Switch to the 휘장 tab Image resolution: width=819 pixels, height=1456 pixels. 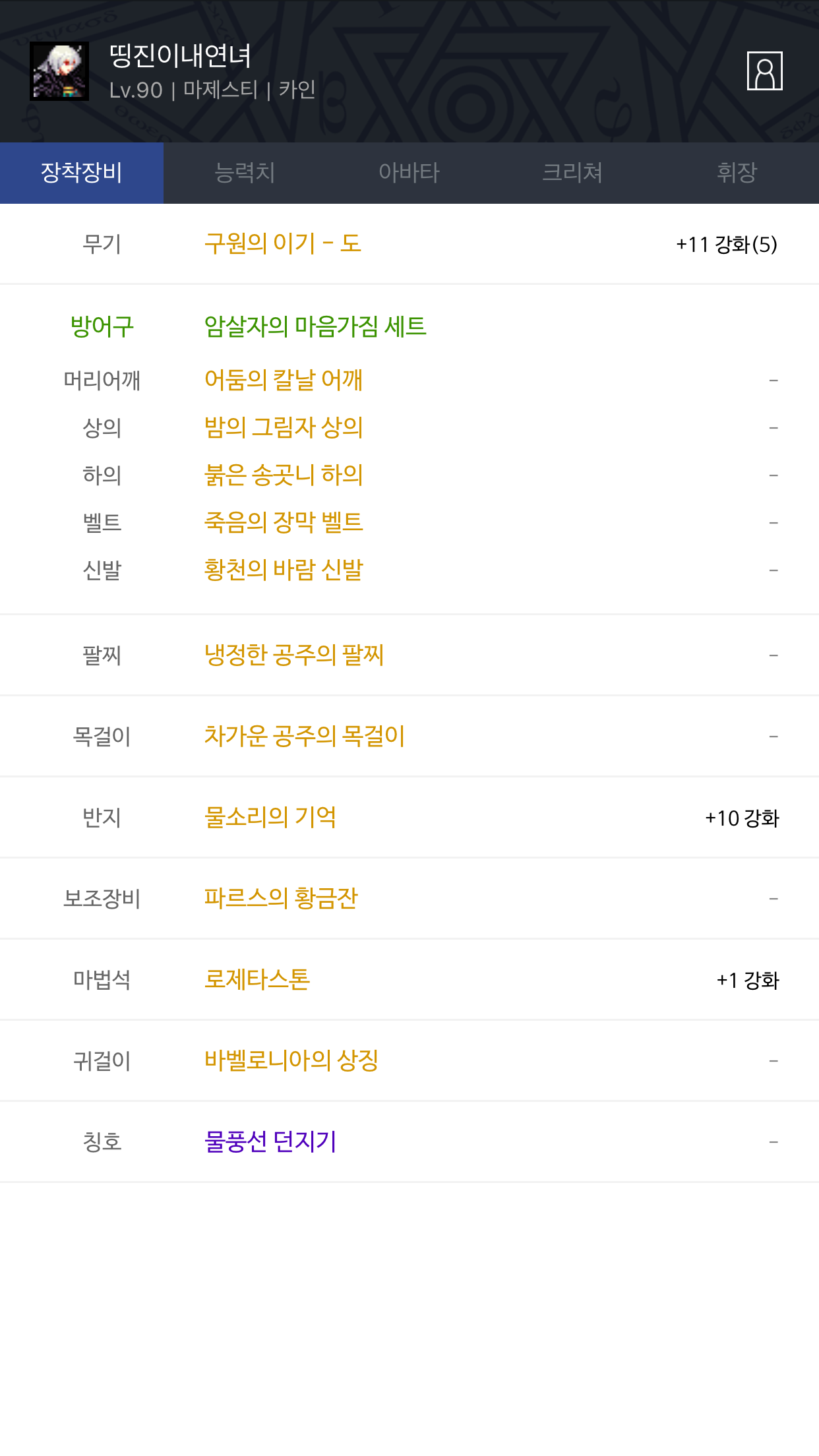tap(737, 173)
